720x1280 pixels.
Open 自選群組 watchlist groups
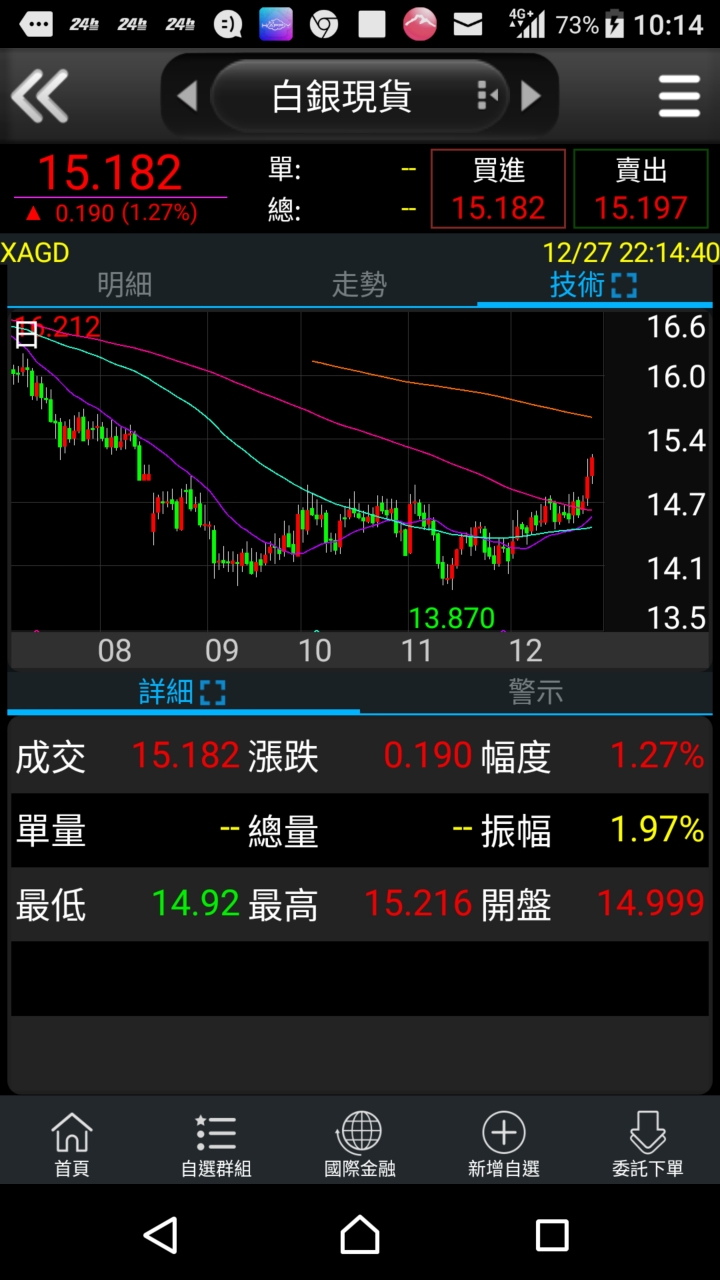coord(216,1144)
